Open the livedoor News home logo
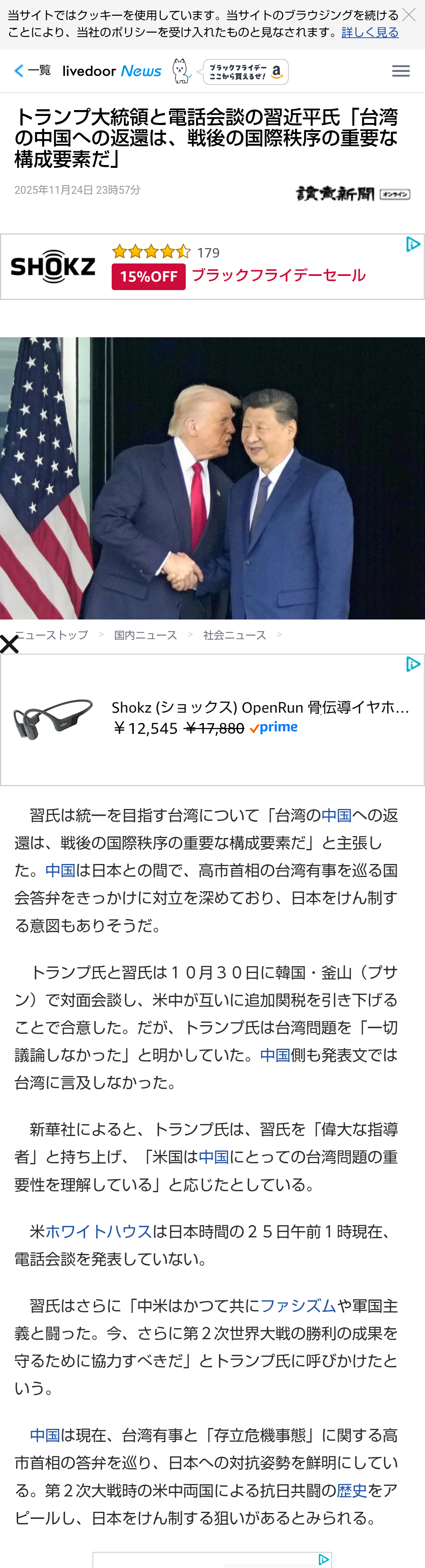The width and height of the screenshot is (425, 1568). (112, 71)
